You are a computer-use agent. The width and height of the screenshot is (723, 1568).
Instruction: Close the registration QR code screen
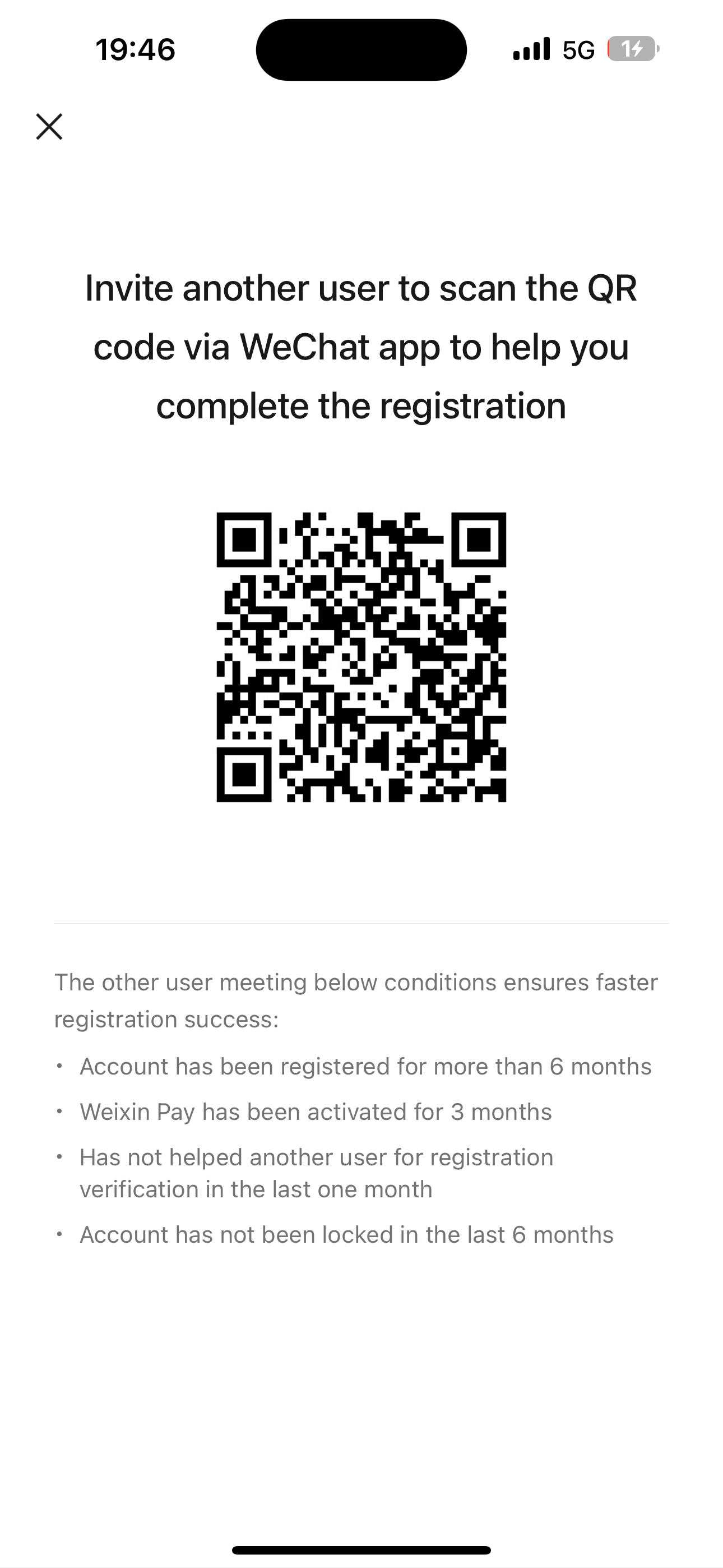(49, 127)
